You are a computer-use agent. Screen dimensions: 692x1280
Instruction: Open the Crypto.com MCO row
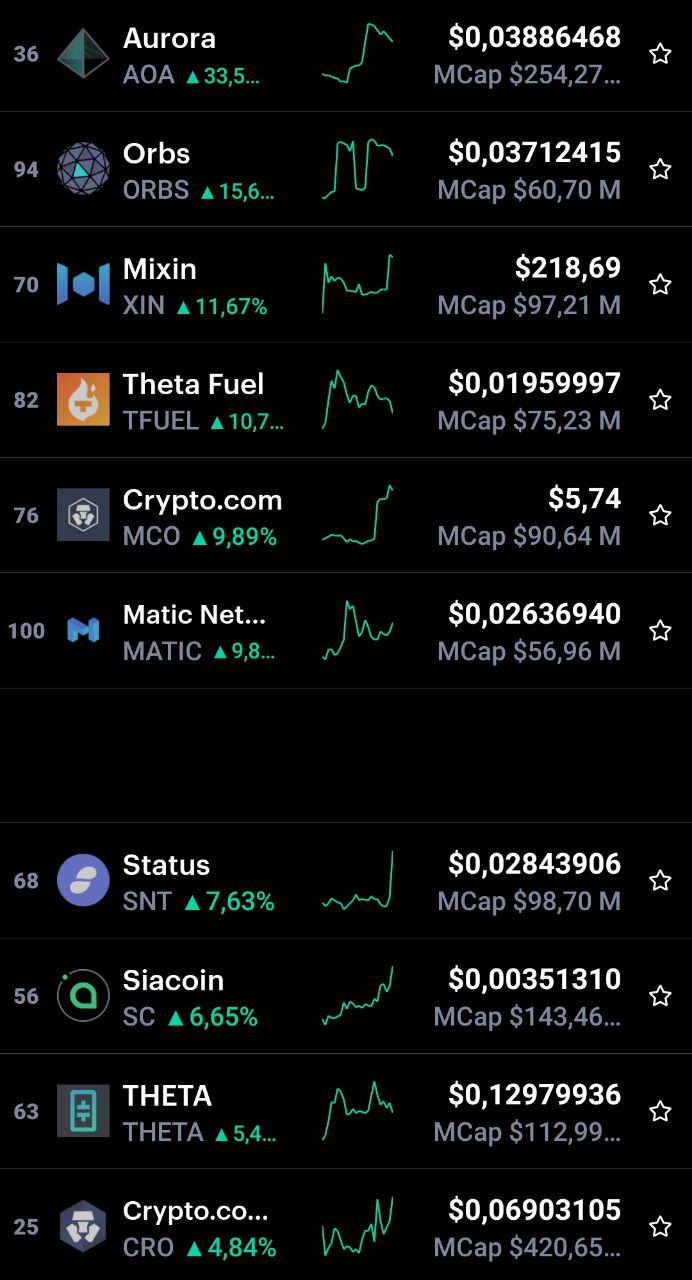point(346,515)
